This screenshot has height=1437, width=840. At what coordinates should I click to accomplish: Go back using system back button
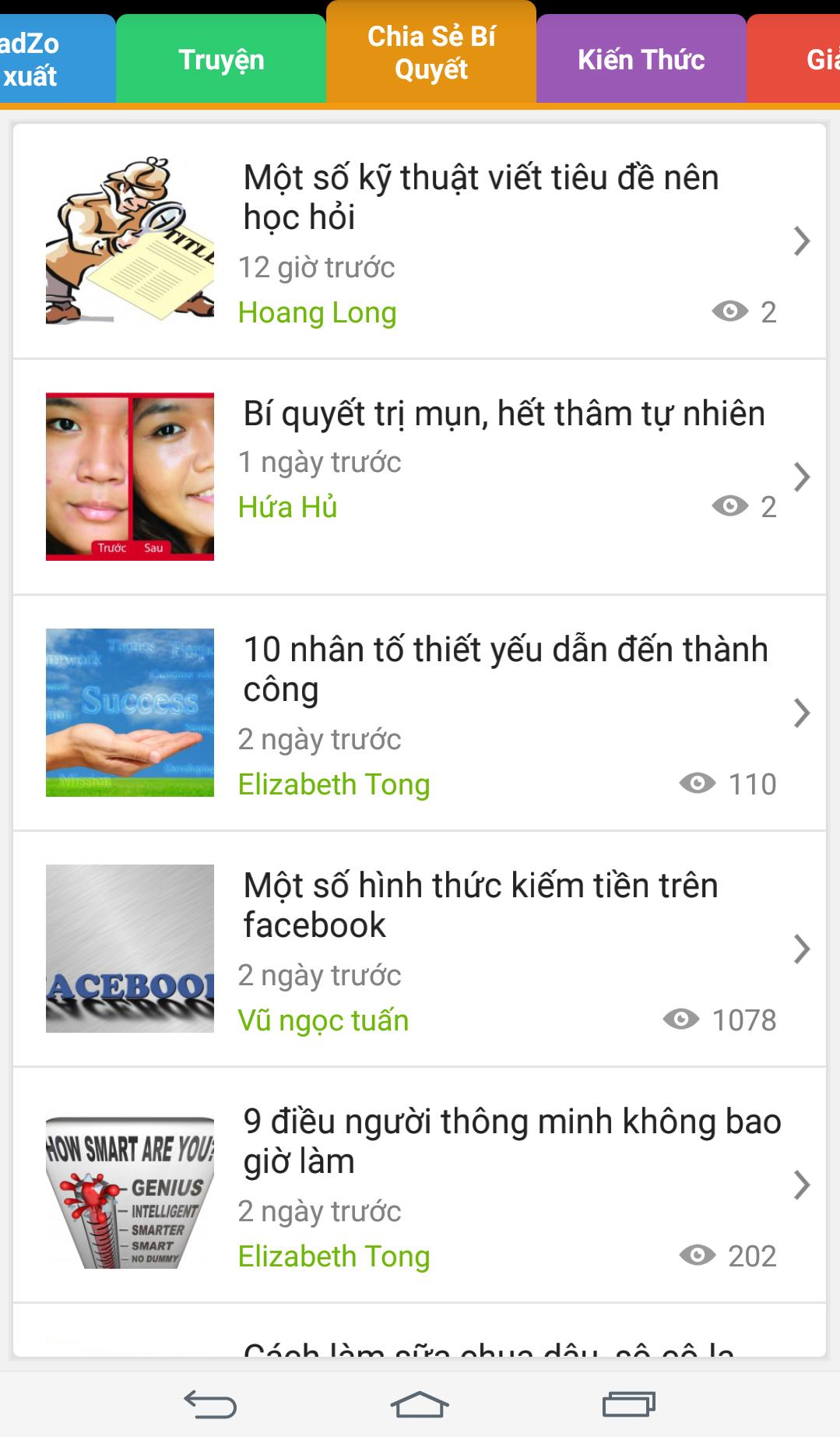(210, 1404)
